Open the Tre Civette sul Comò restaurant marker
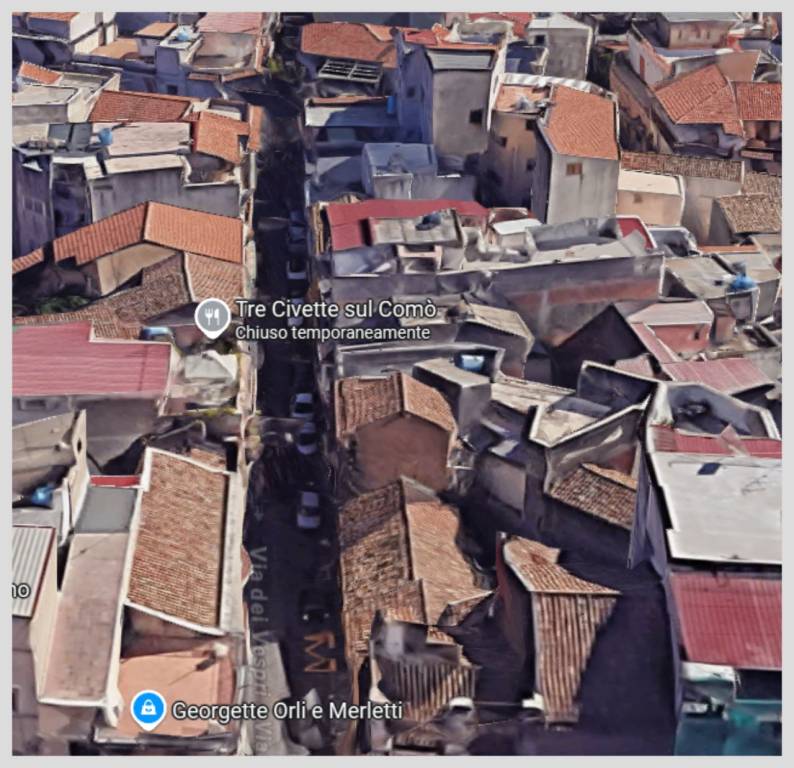This screenshot has width=794, height=768. (x=212, y=316)
